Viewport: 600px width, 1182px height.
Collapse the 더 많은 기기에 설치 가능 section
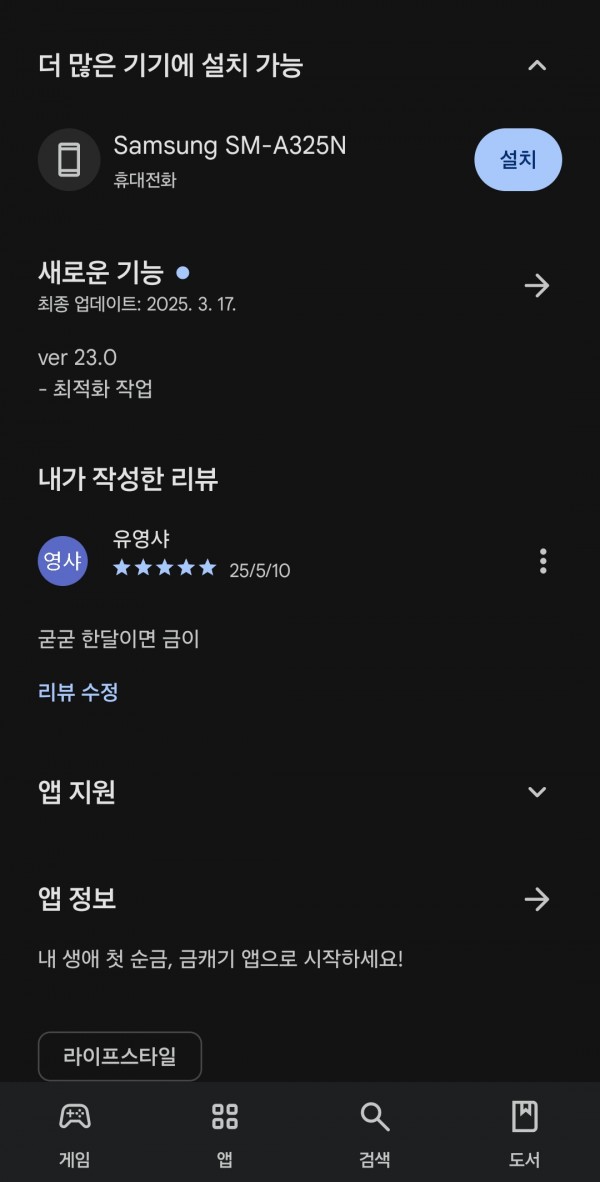pos(536,66)
